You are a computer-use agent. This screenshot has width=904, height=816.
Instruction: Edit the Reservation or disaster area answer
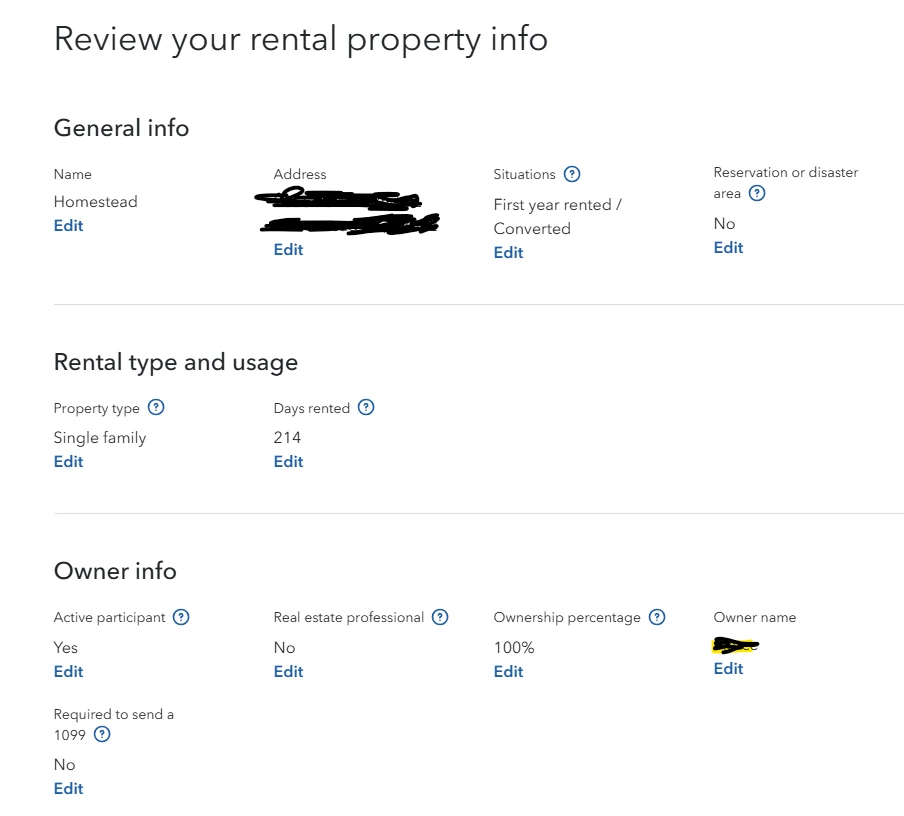click(x=728, y=247)
